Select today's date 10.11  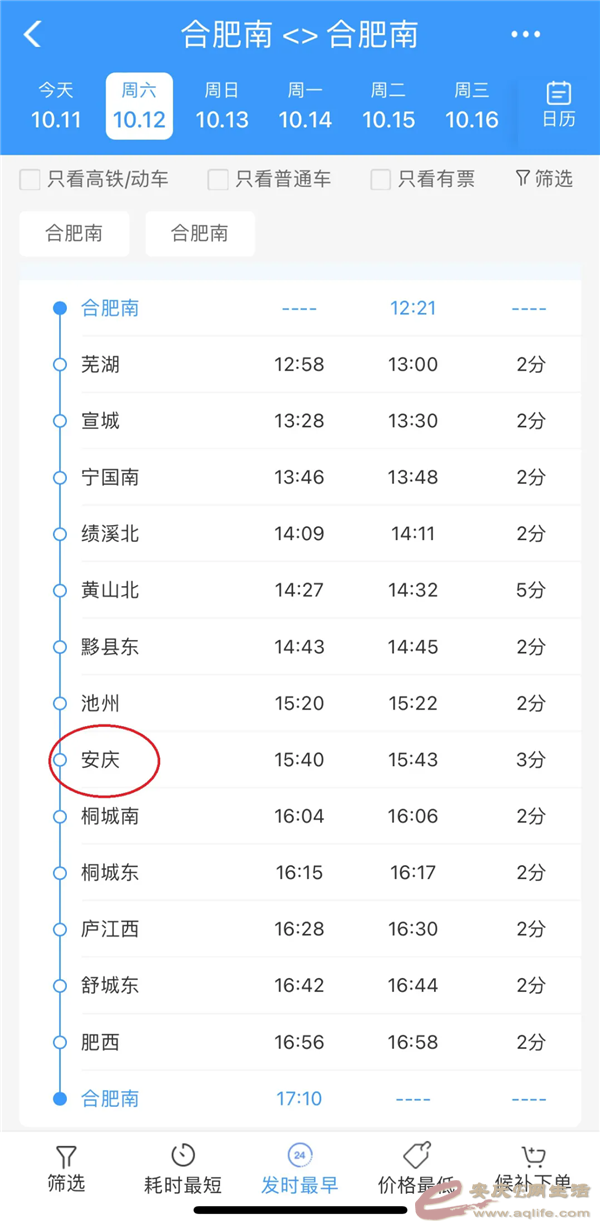[x=56, y=106]
